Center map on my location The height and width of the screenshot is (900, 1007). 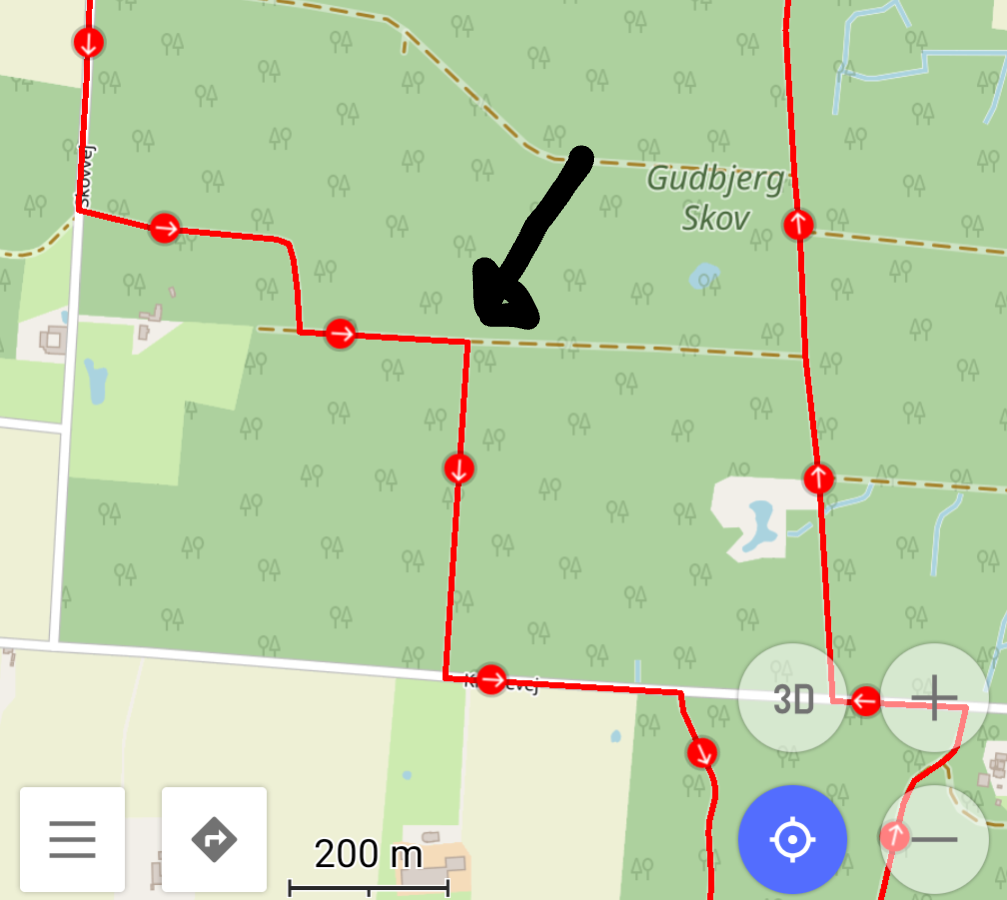(792, 839)
